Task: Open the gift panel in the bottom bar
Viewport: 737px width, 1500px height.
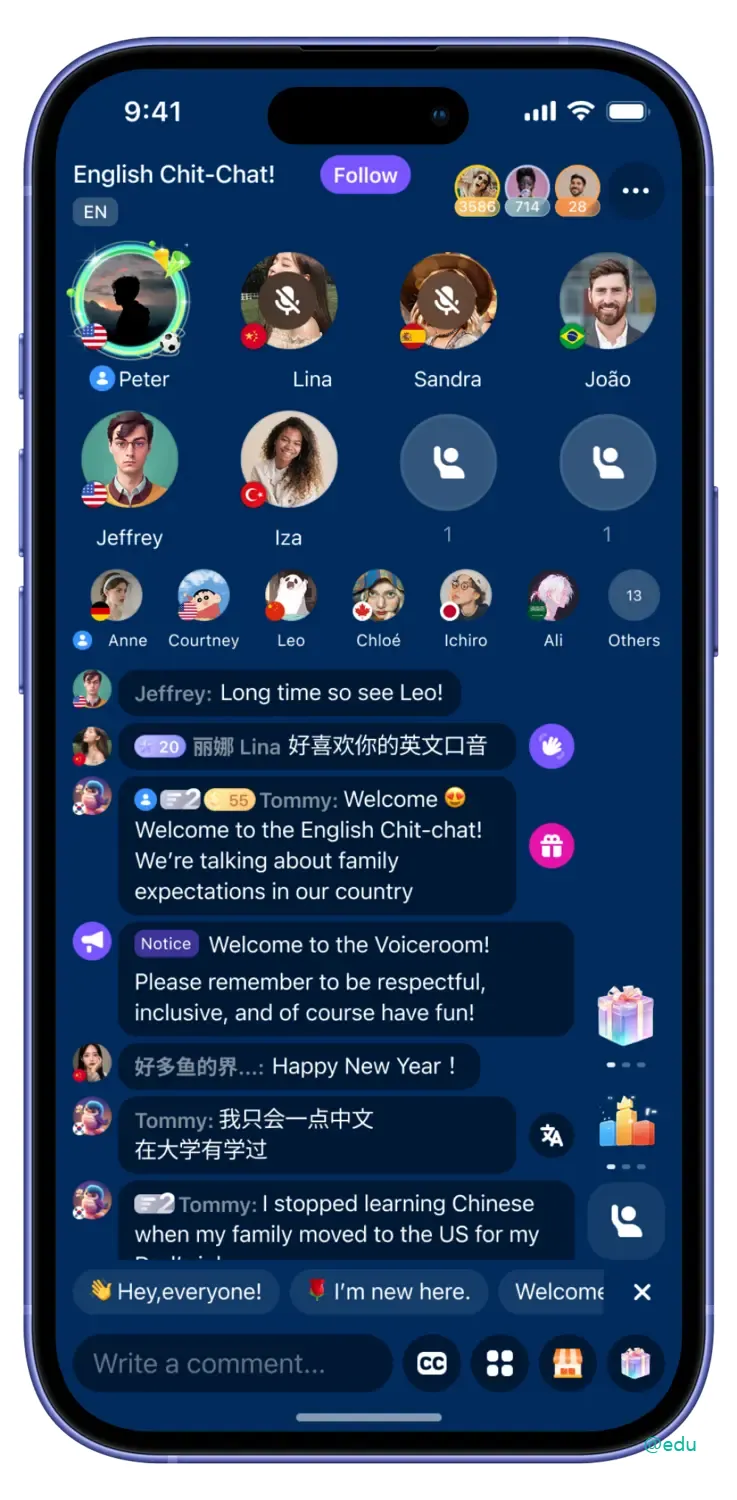Action: click(636, 1364)
